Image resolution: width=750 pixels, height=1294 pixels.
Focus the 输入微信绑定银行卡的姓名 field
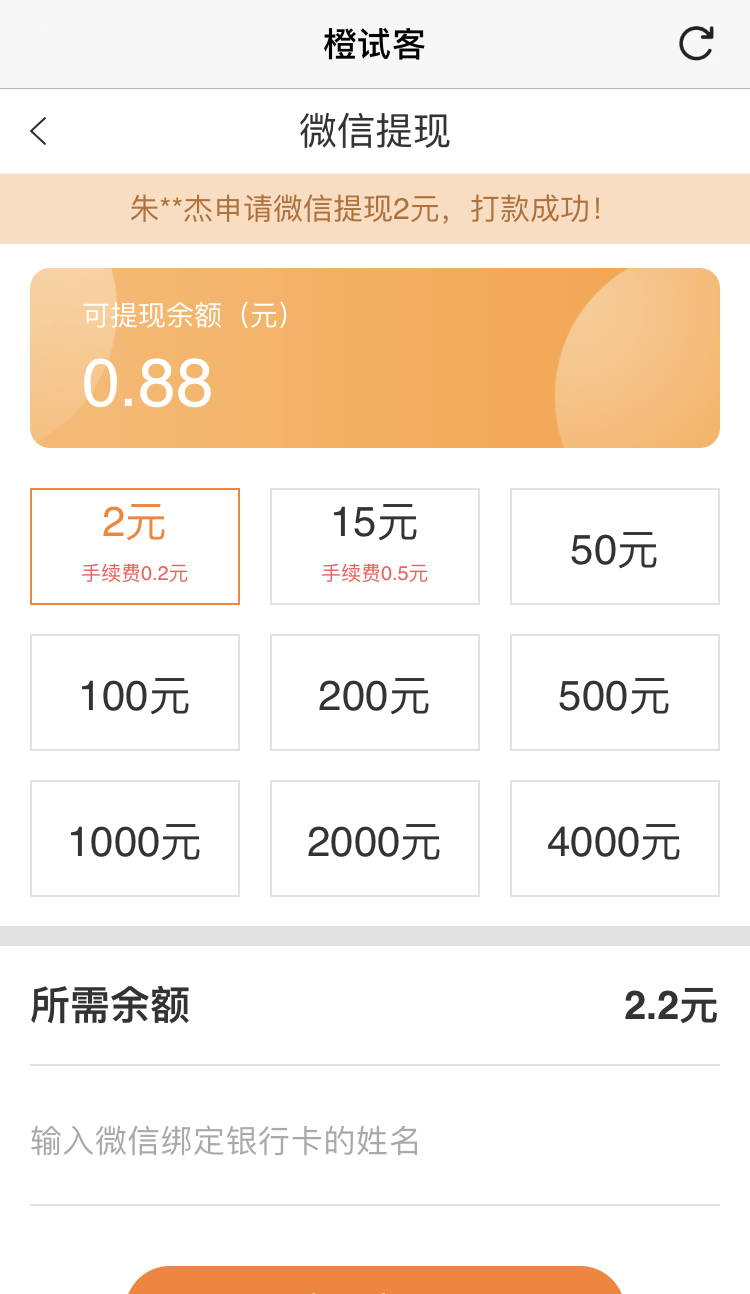pos(375,1140)
